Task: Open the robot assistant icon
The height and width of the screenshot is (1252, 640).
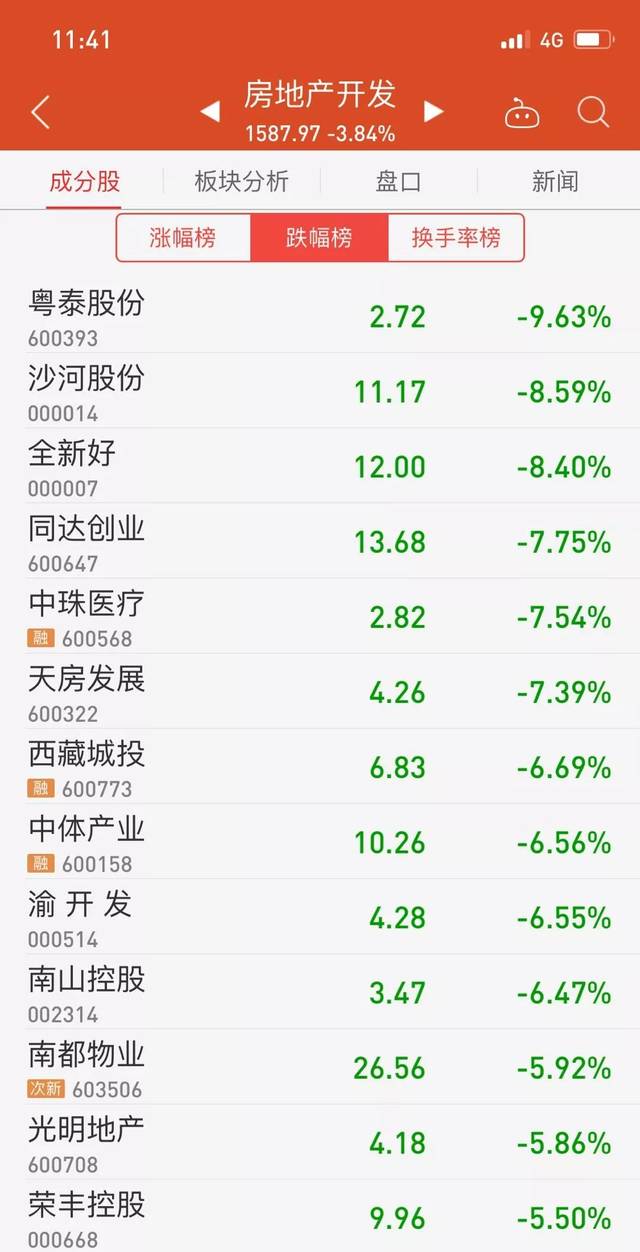Action: tap(521, 113)
